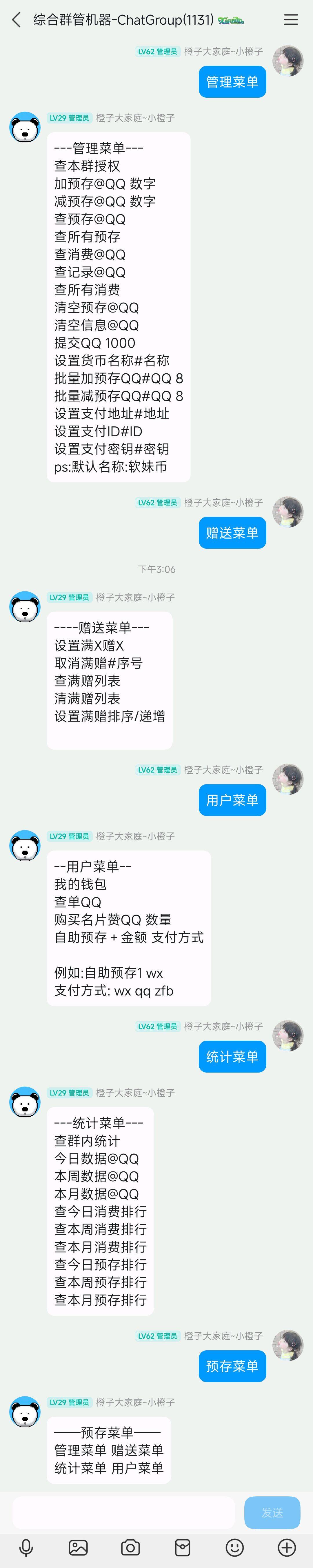
Task: Launch the camera from the chat toolbar
Action: pos(130,1547)
